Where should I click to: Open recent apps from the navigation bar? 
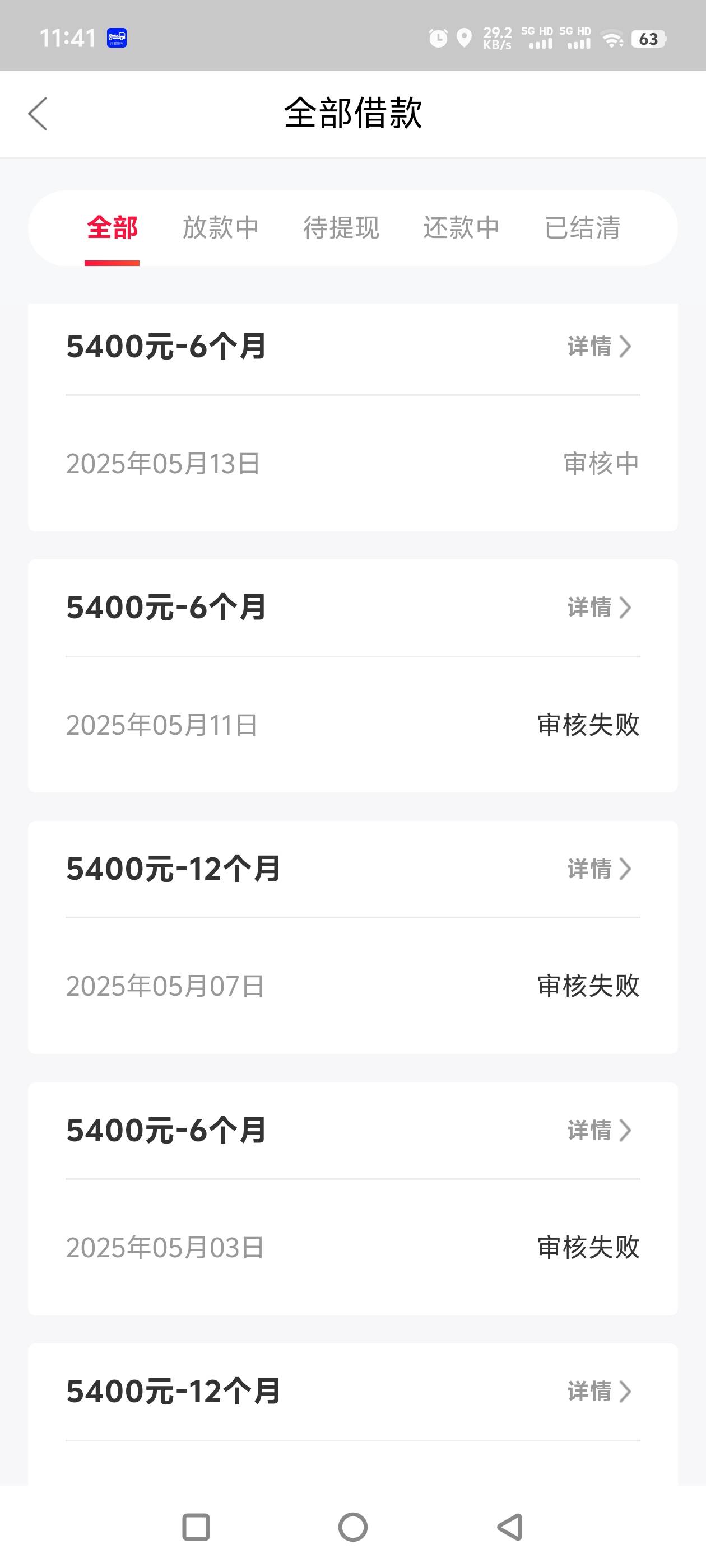tap(196, 1527)
